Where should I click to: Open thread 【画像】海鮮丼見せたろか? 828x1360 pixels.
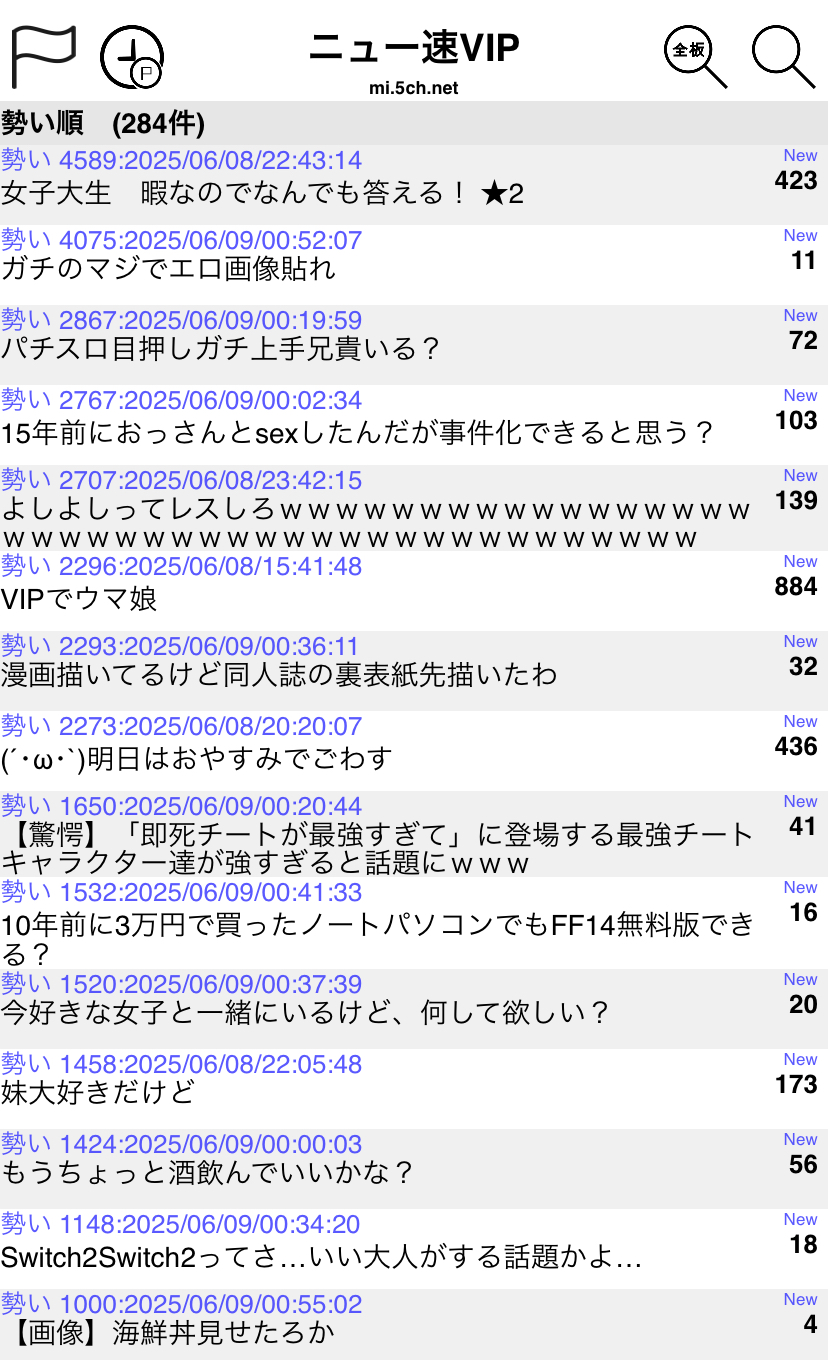(x=414, y=1324)
